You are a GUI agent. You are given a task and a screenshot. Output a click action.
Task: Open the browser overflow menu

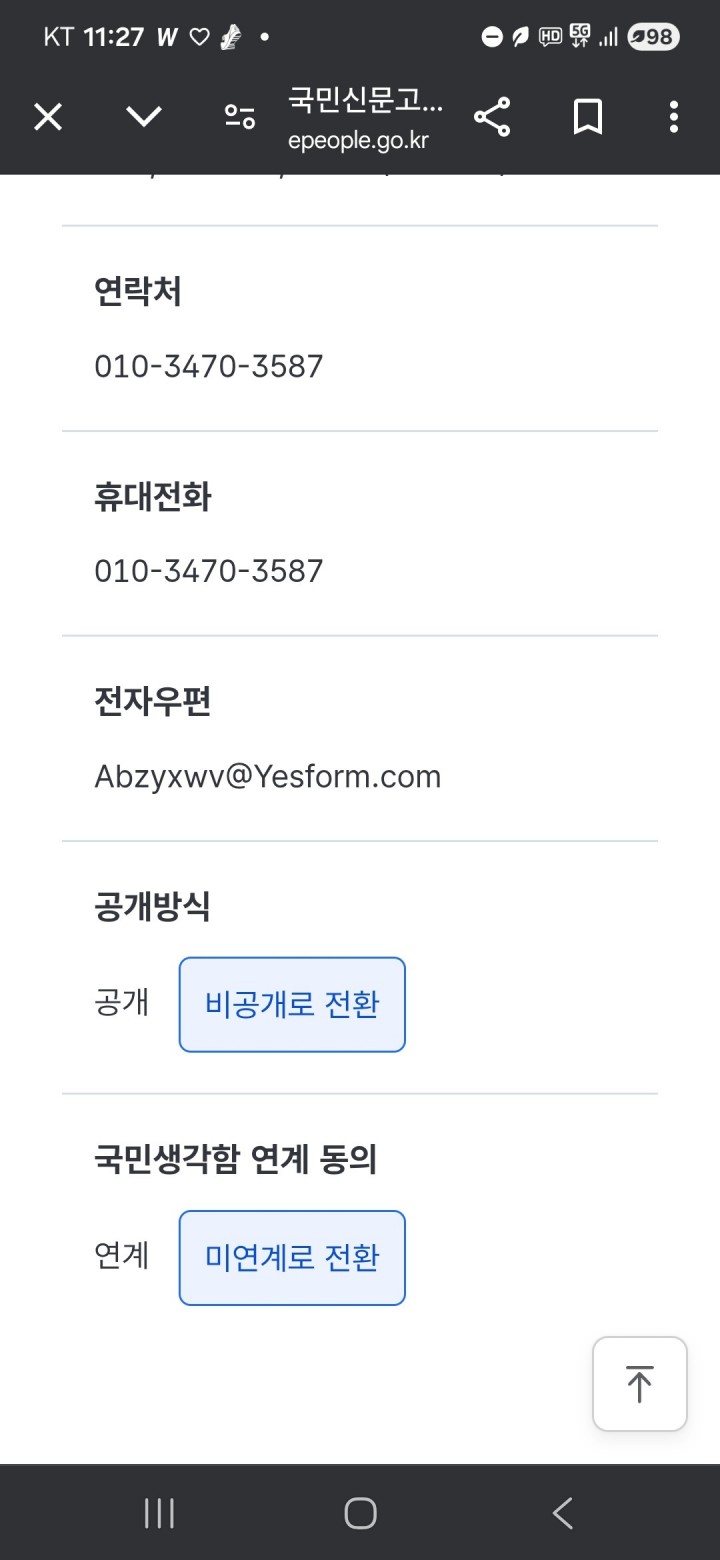674,118
